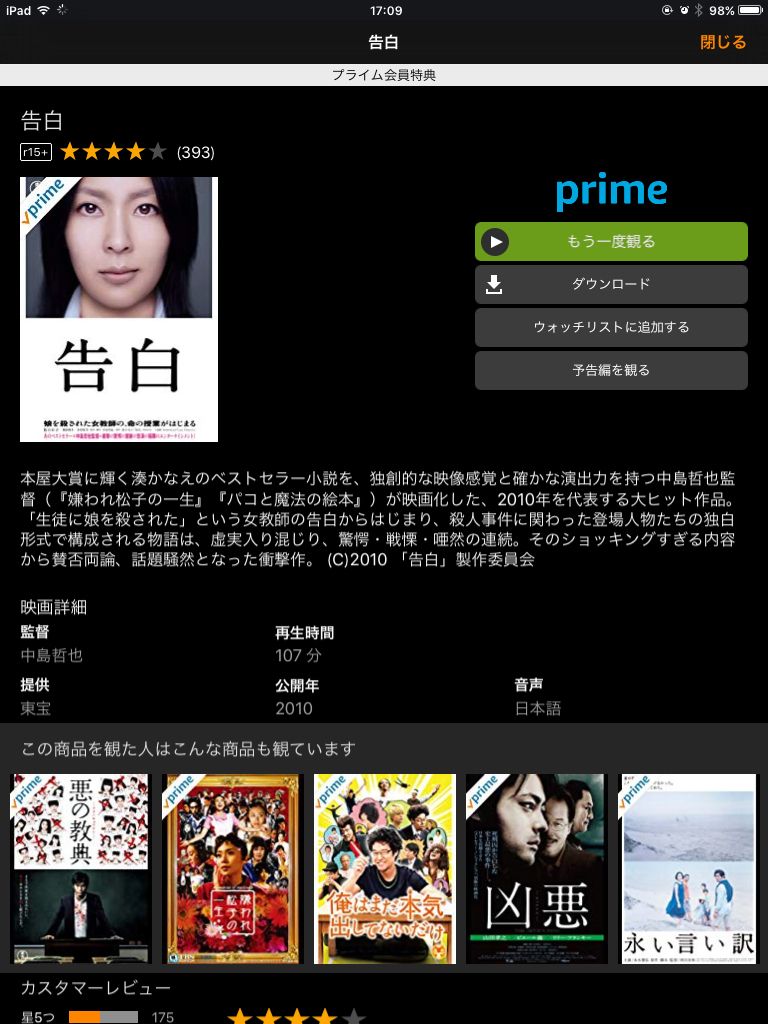Image resolution: width=768 pixels, height=1024 pixels.
Task: Watch the trailer via 予告編を観る
Action: [611, 370]
